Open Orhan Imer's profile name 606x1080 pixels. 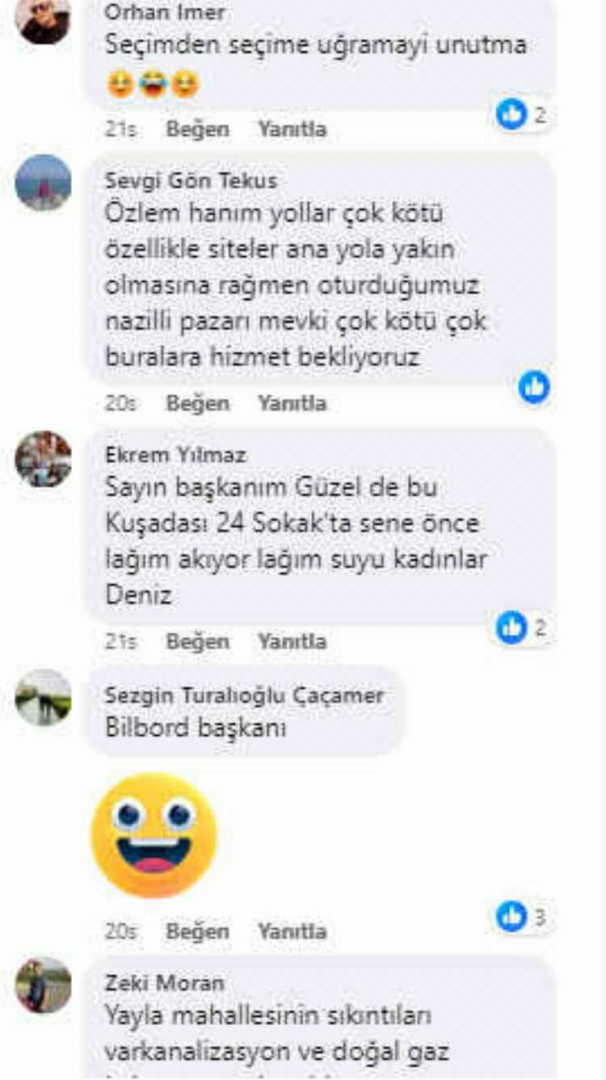pos(165,13)
